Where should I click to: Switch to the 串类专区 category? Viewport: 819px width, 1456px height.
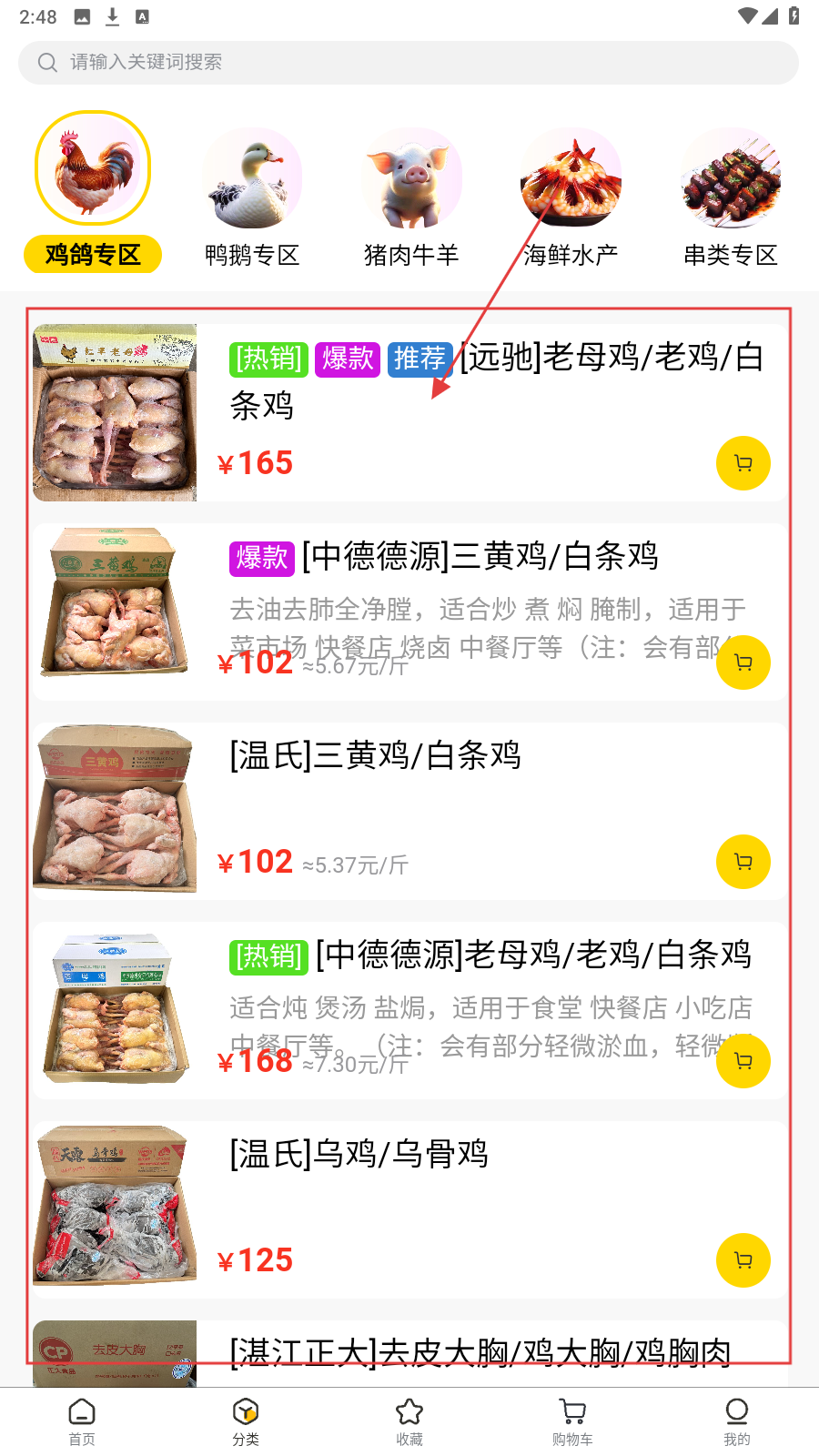730,196
